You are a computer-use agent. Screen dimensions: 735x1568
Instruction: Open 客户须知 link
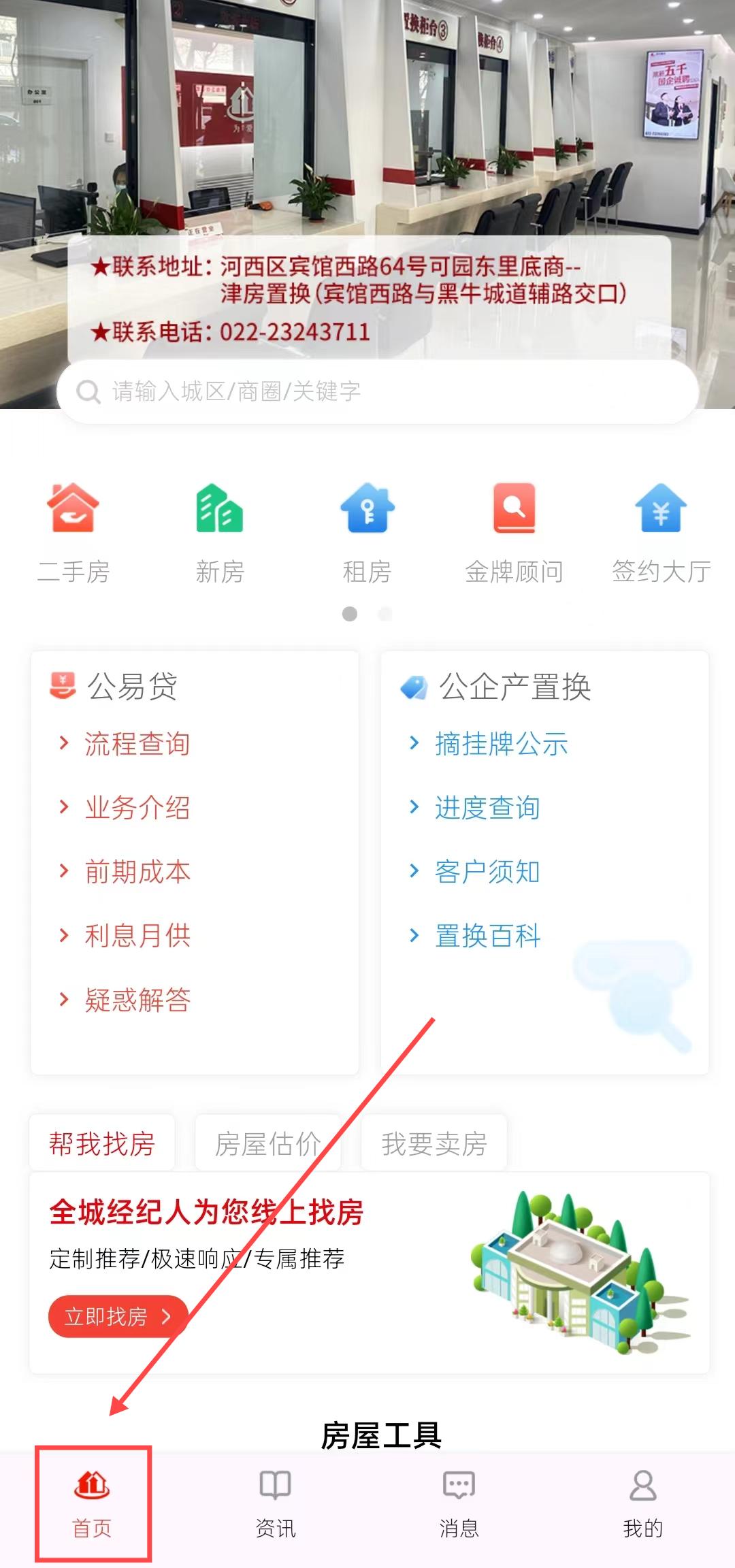pyautogui.click(x=487, y=872)
